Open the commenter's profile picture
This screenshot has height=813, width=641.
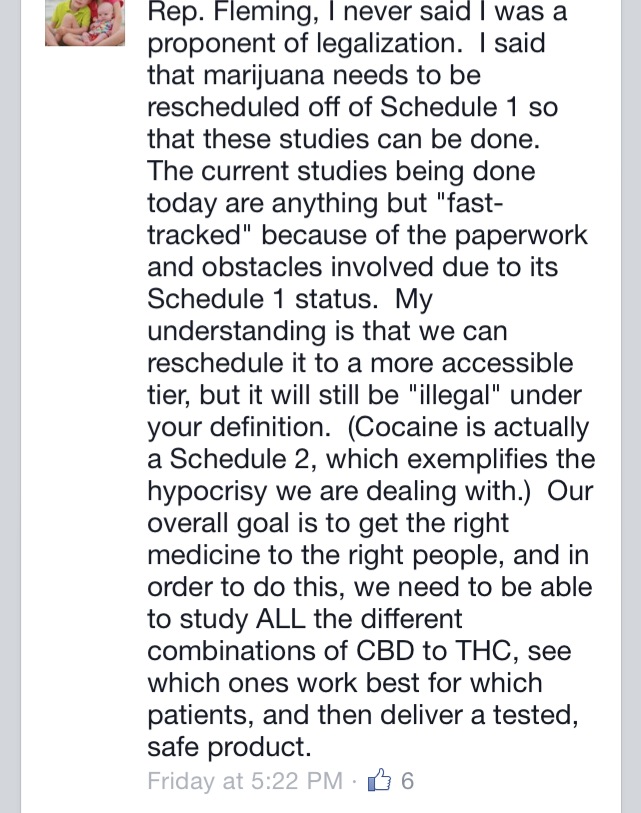[x=85, y=23]
